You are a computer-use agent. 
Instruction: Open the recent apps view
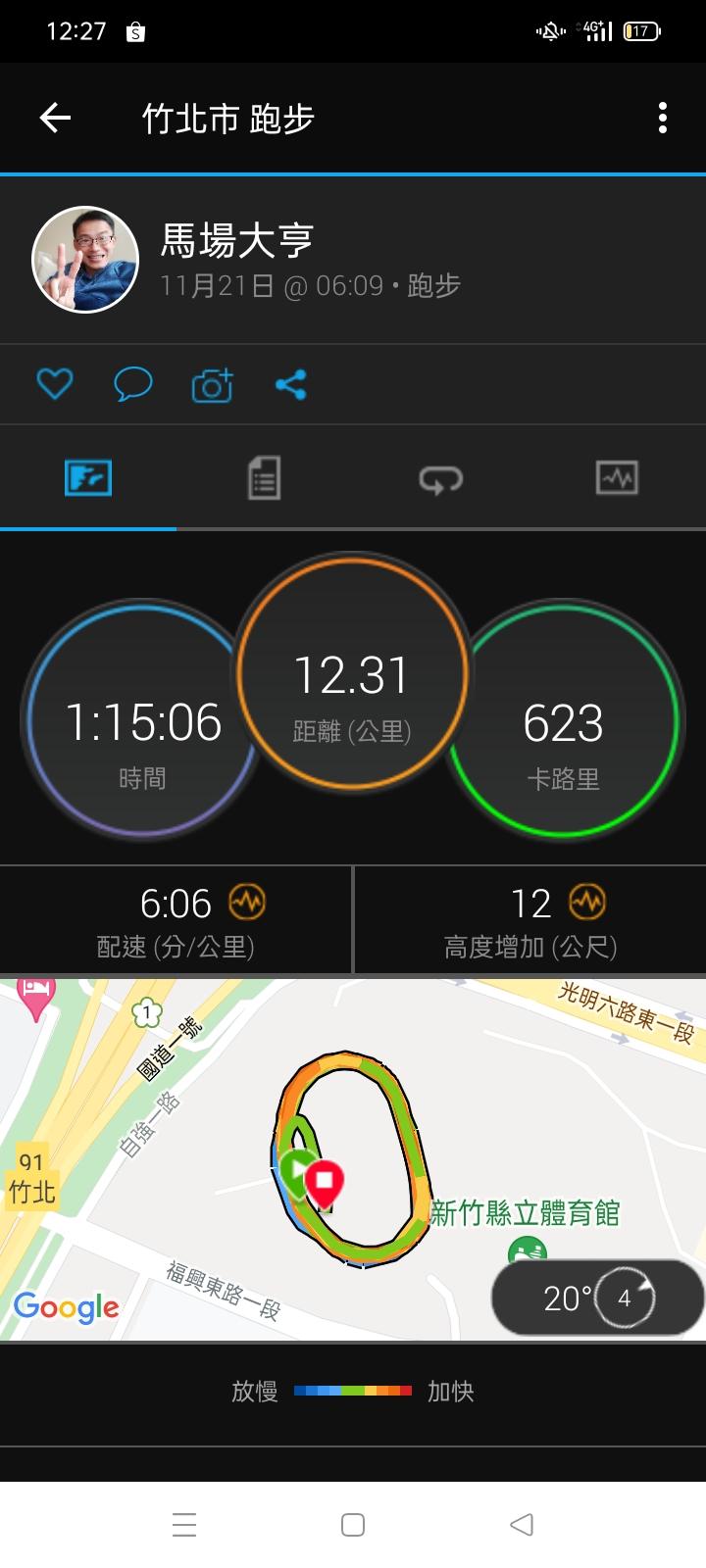tap(184, 1525)
